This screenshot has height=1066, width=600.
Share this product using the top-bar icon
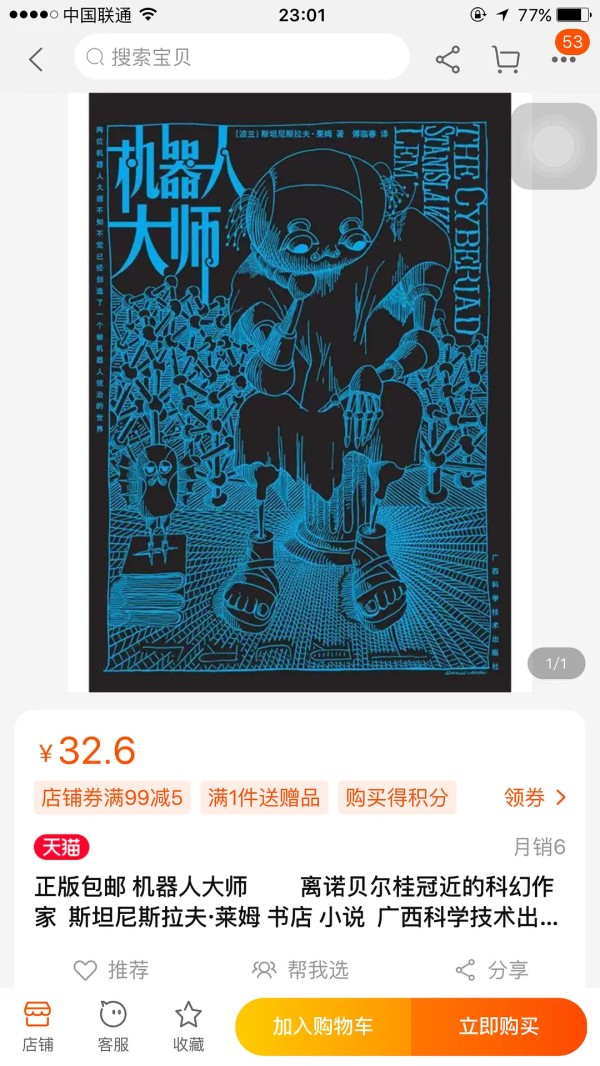pyautogui.click(x=448, y=59)
